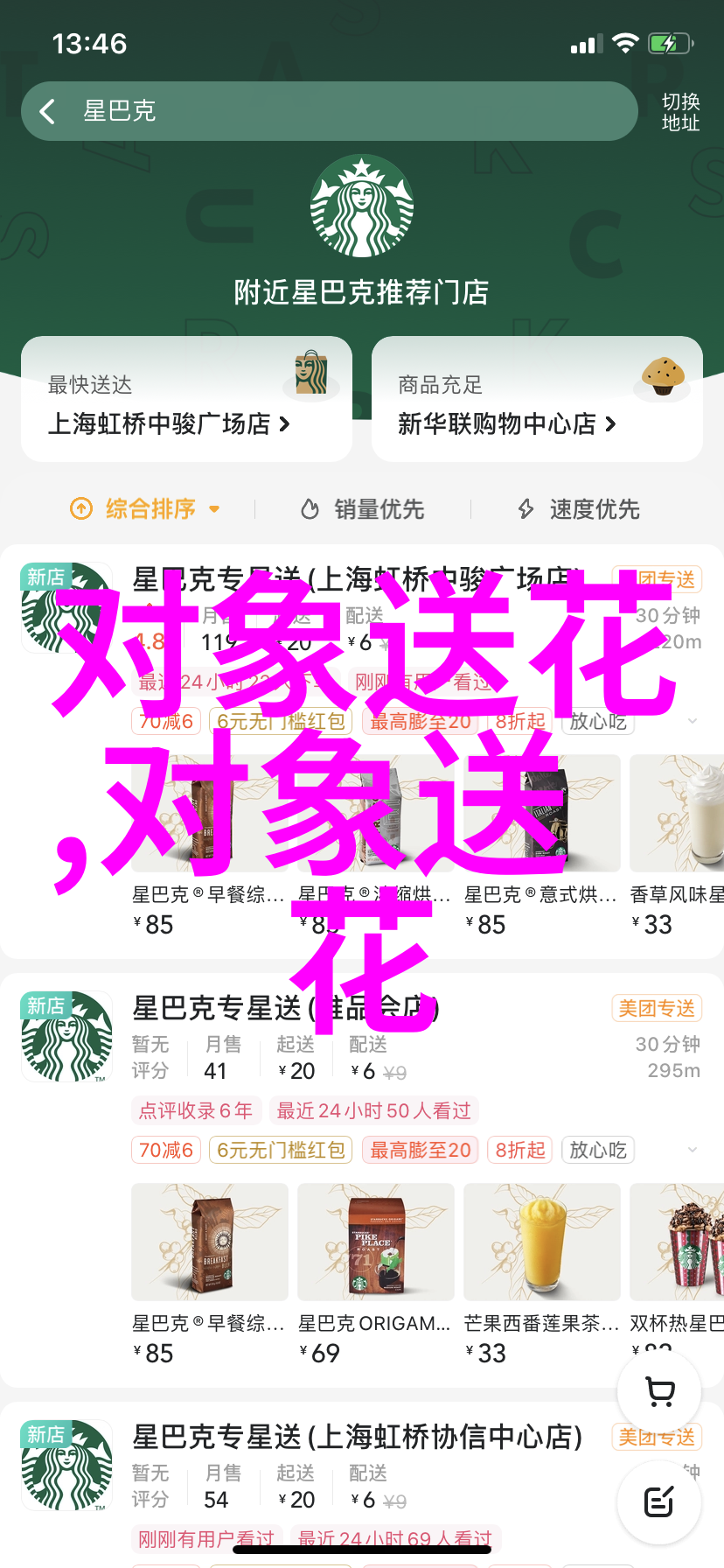Open 早餐综合 coffee under 佳品会店
Image resolution: width=724 pixels, height=1568 pixels.
tap(209, 1242)
